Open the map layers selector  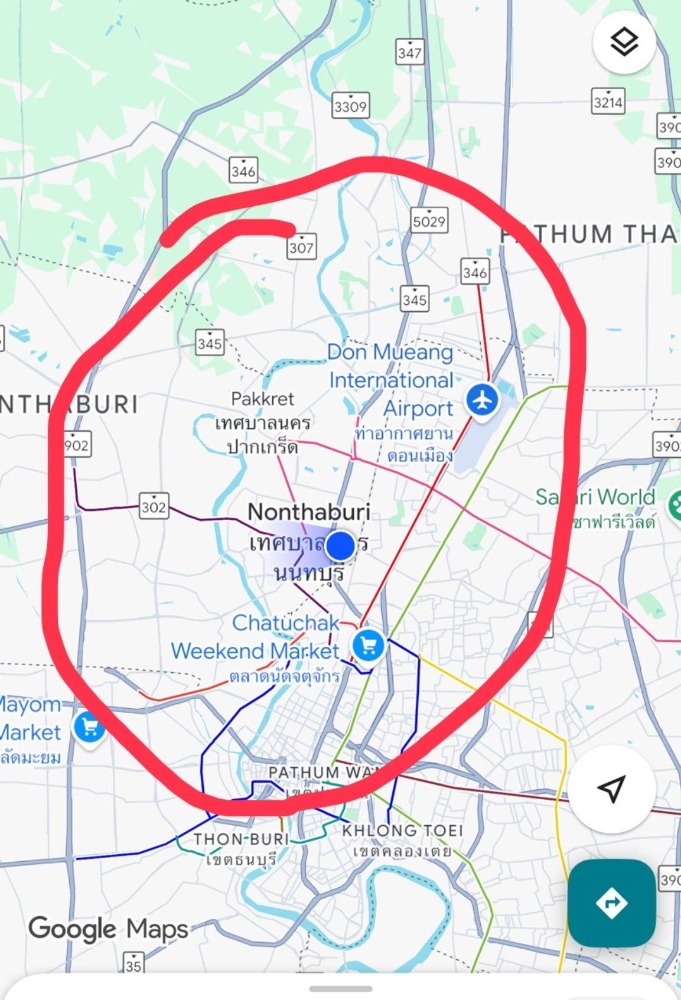625,42
